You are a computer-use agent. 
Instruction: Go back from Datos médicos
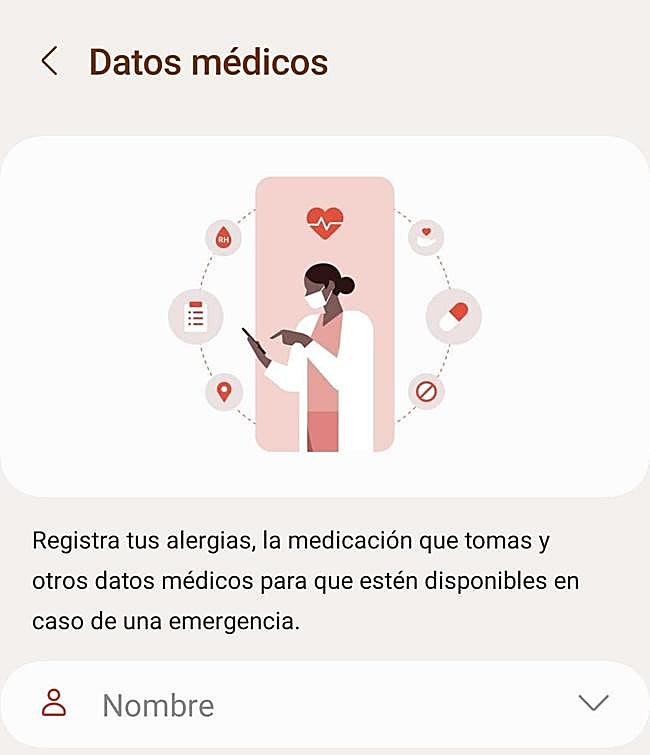(49, 62)
